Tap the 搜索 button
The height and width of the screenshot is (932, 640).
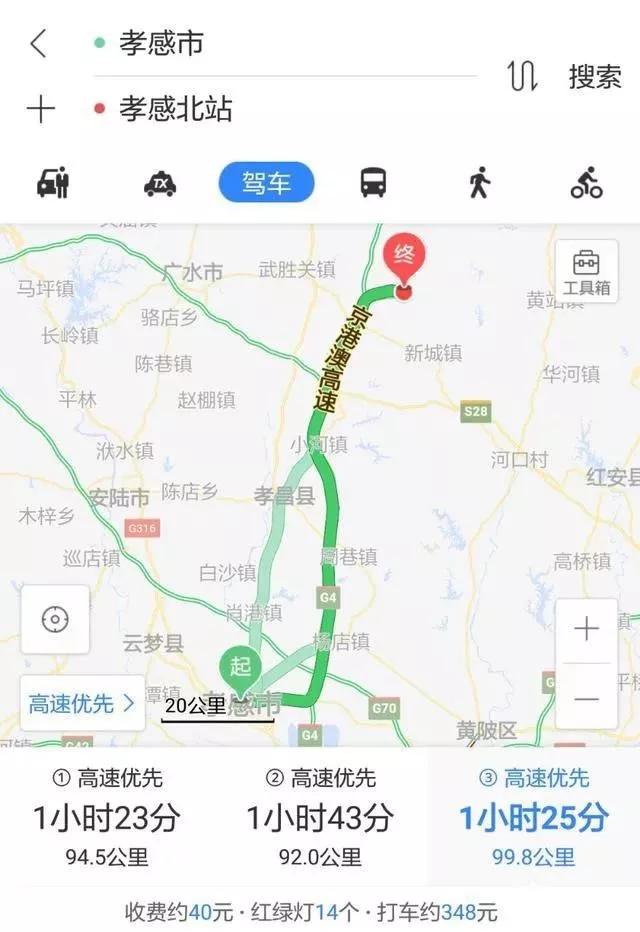point(595,76)
